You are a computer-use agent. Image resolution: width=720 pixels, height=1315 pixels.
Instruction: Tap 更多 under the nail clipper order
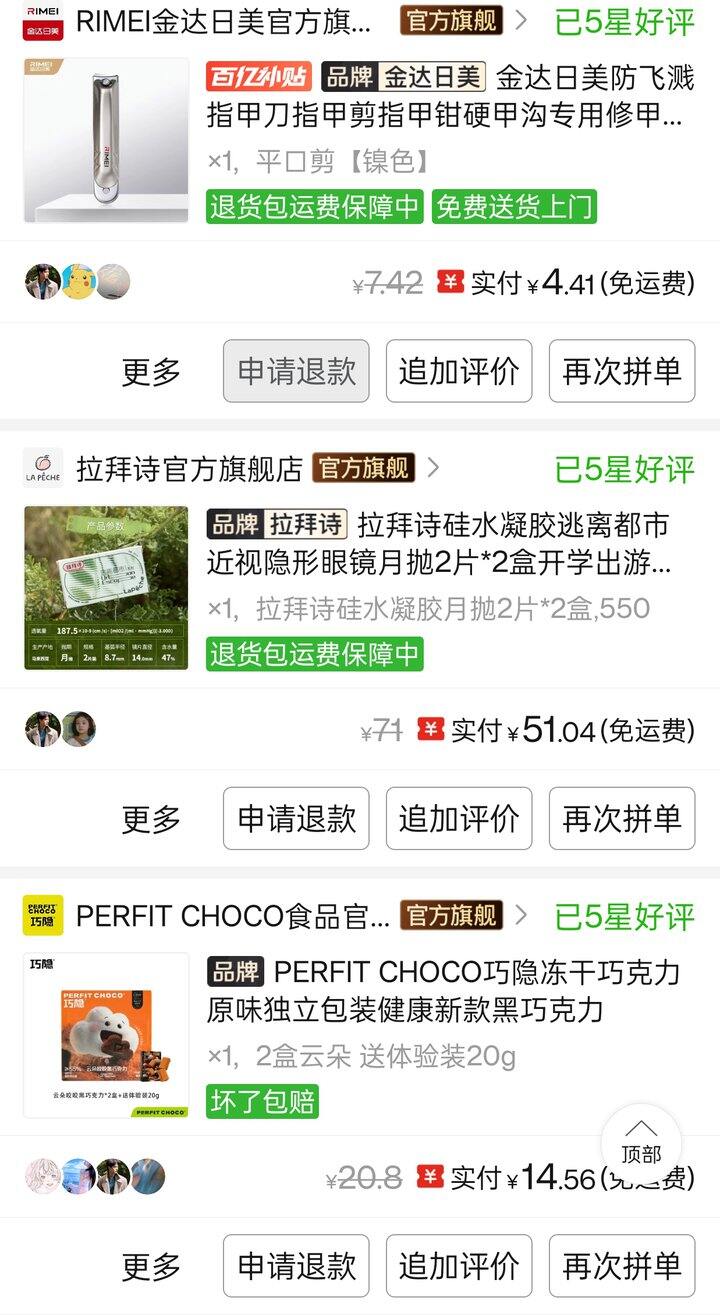pos(151,372)
